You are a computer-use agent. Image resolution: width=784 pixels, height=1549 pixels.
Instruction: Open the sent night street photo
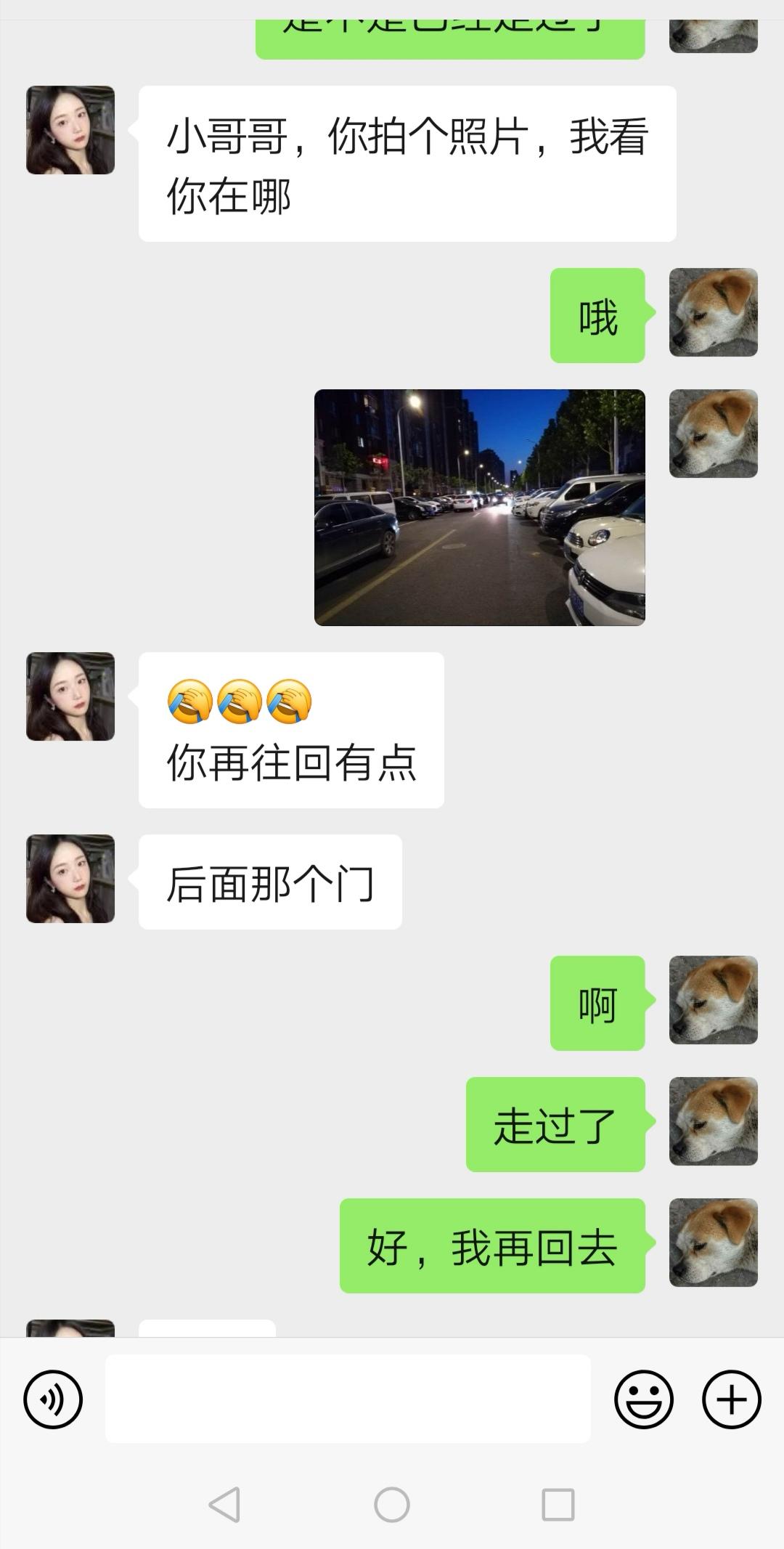(479, 507)
